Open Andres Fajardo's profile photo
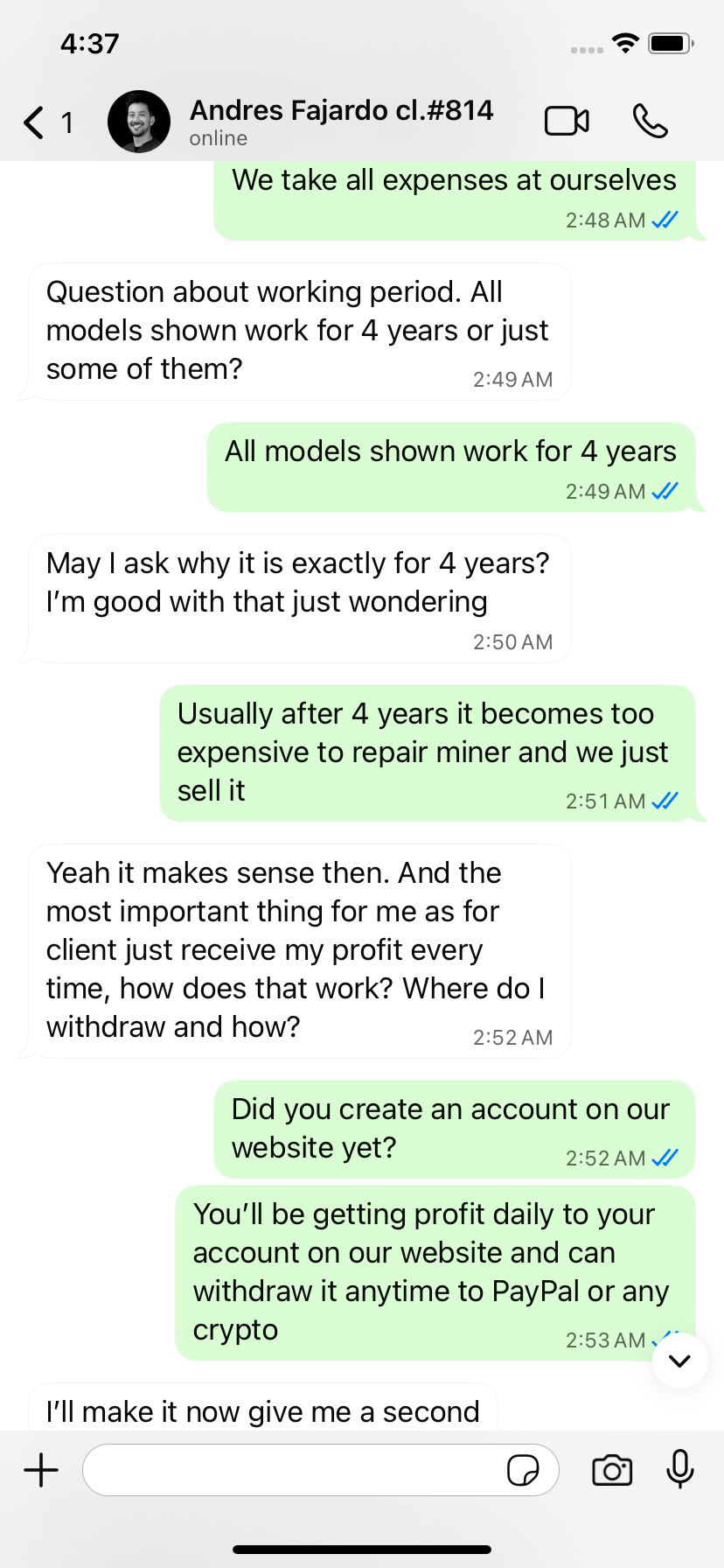This screenshot has width=724, height=1568. click(138, 122)
